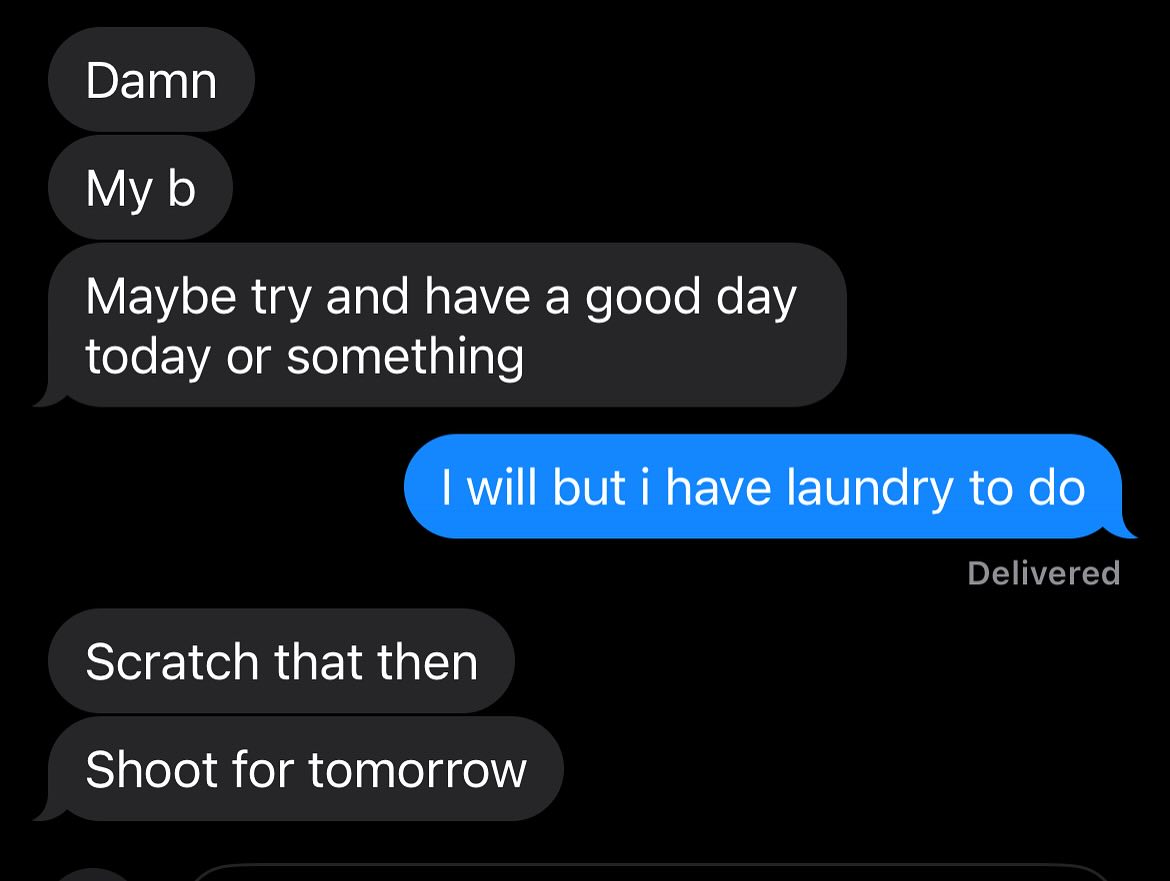Open the apps plus button beside message field

pyautogui.click(x=92, y=874)
